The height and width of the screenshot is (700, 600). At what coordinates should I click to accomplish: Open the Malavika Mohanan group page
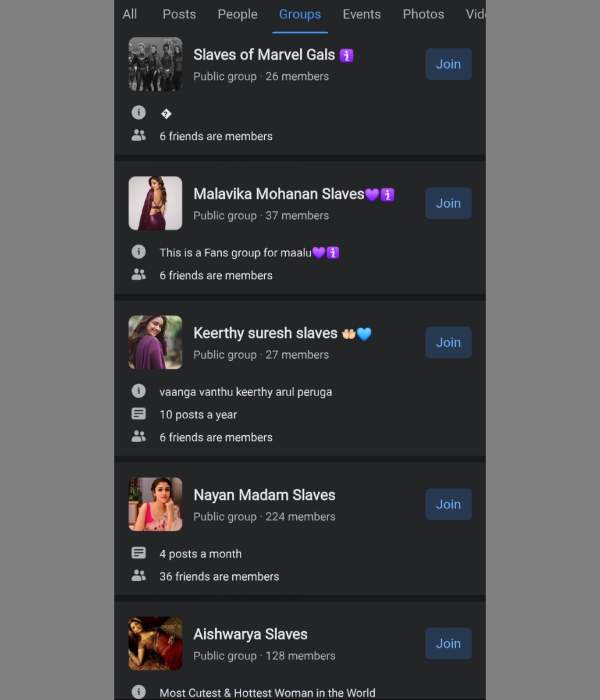278,194
